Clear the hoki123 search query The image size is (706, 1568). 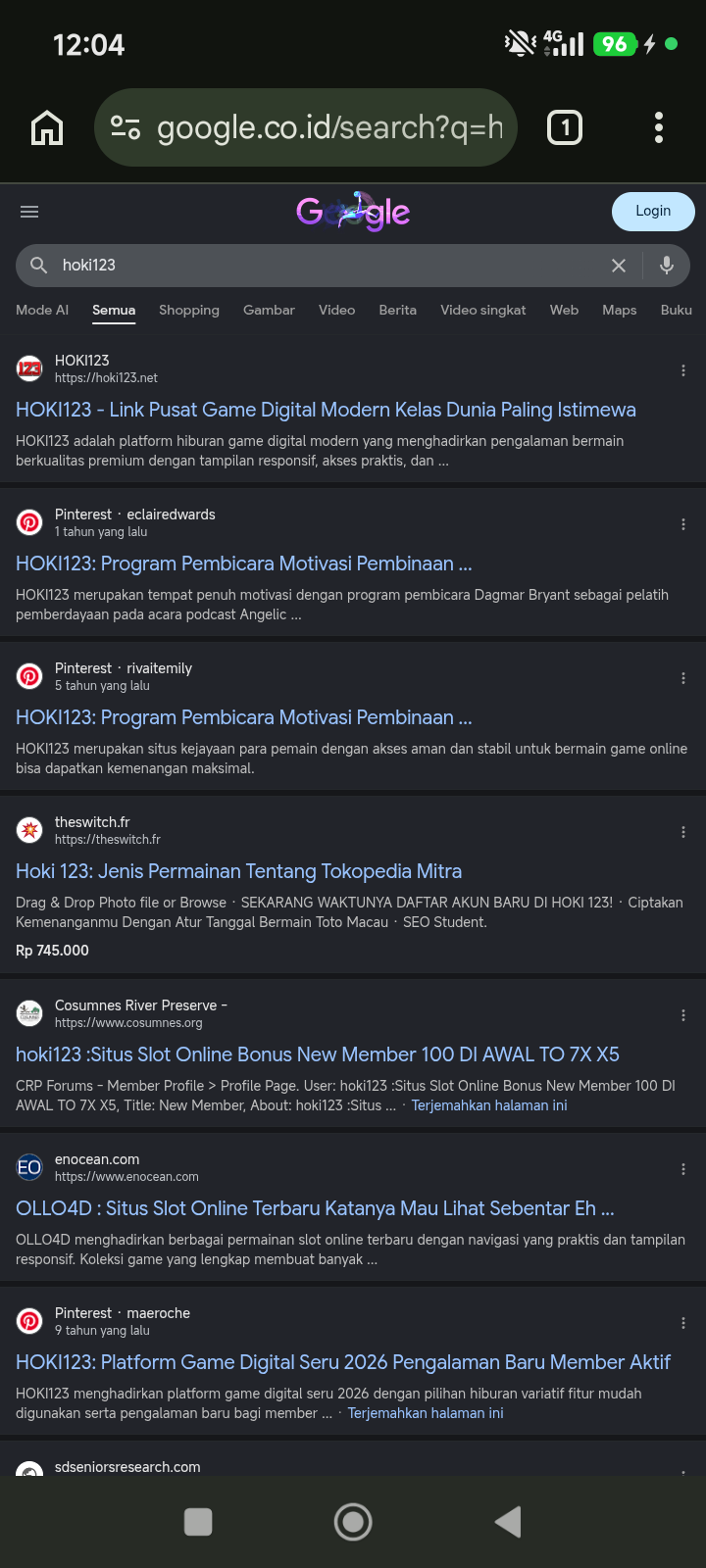(x=619, y=266)
